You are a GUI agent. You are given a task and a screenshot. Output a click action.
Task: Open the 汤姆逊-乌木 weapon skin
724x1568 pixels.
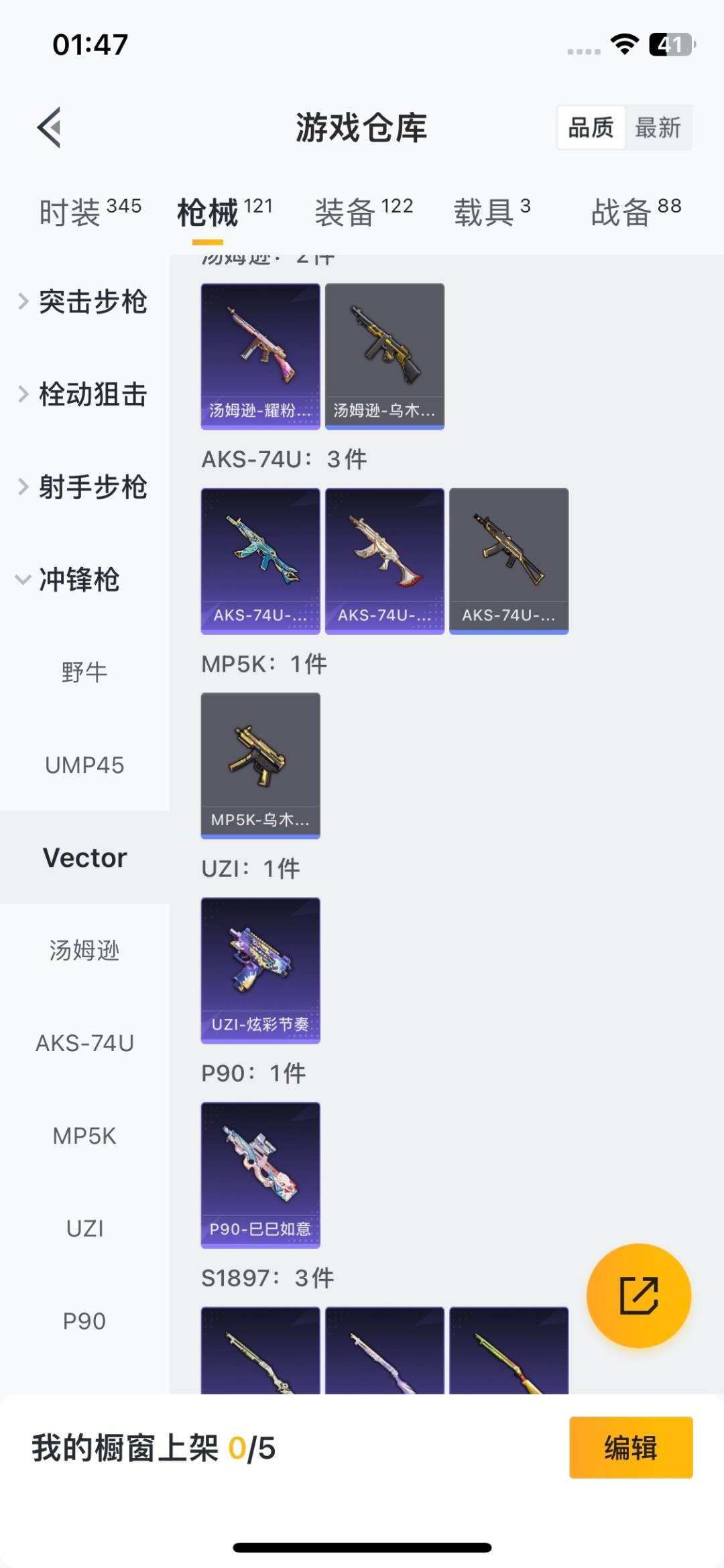384,355
